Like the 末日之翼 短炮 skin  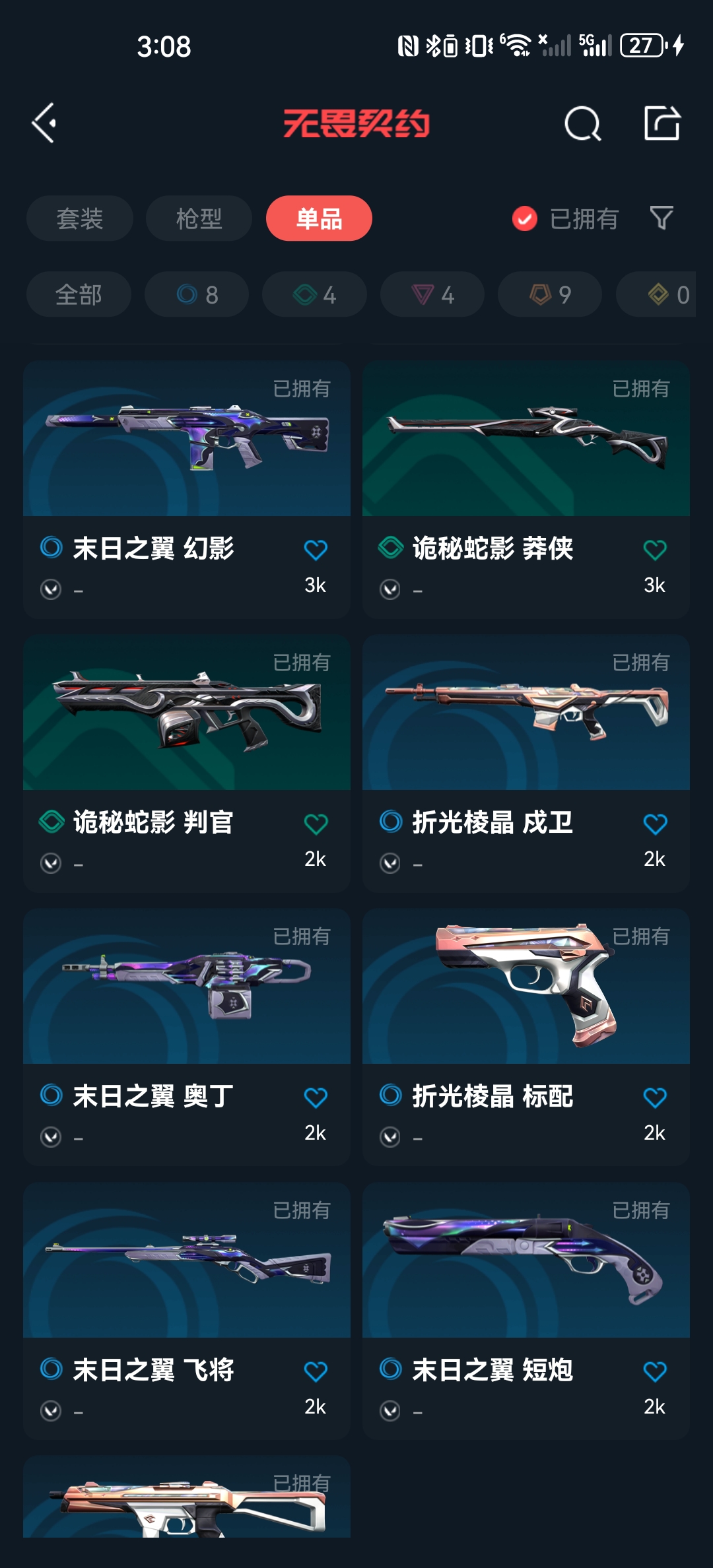pos(654,1371)
